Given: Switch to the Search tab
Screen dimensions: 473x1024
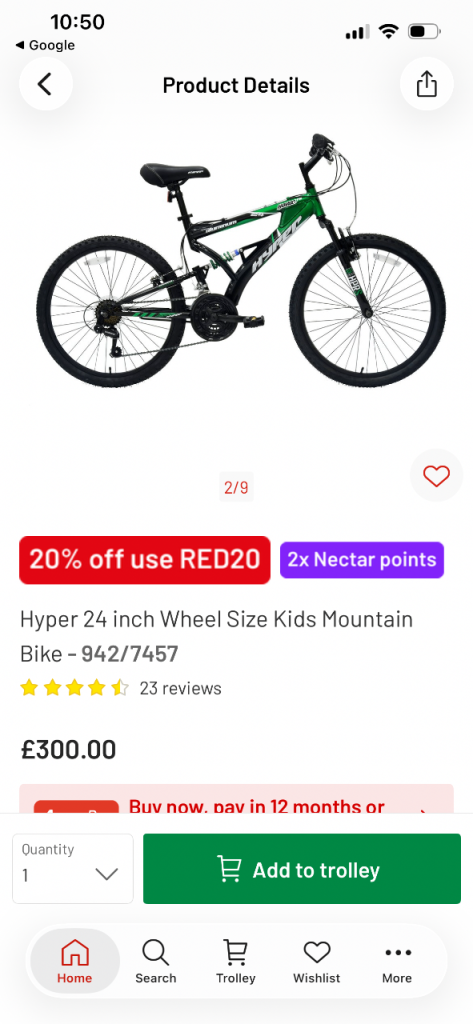Looking at the screenshot, I should click(155, 961).
